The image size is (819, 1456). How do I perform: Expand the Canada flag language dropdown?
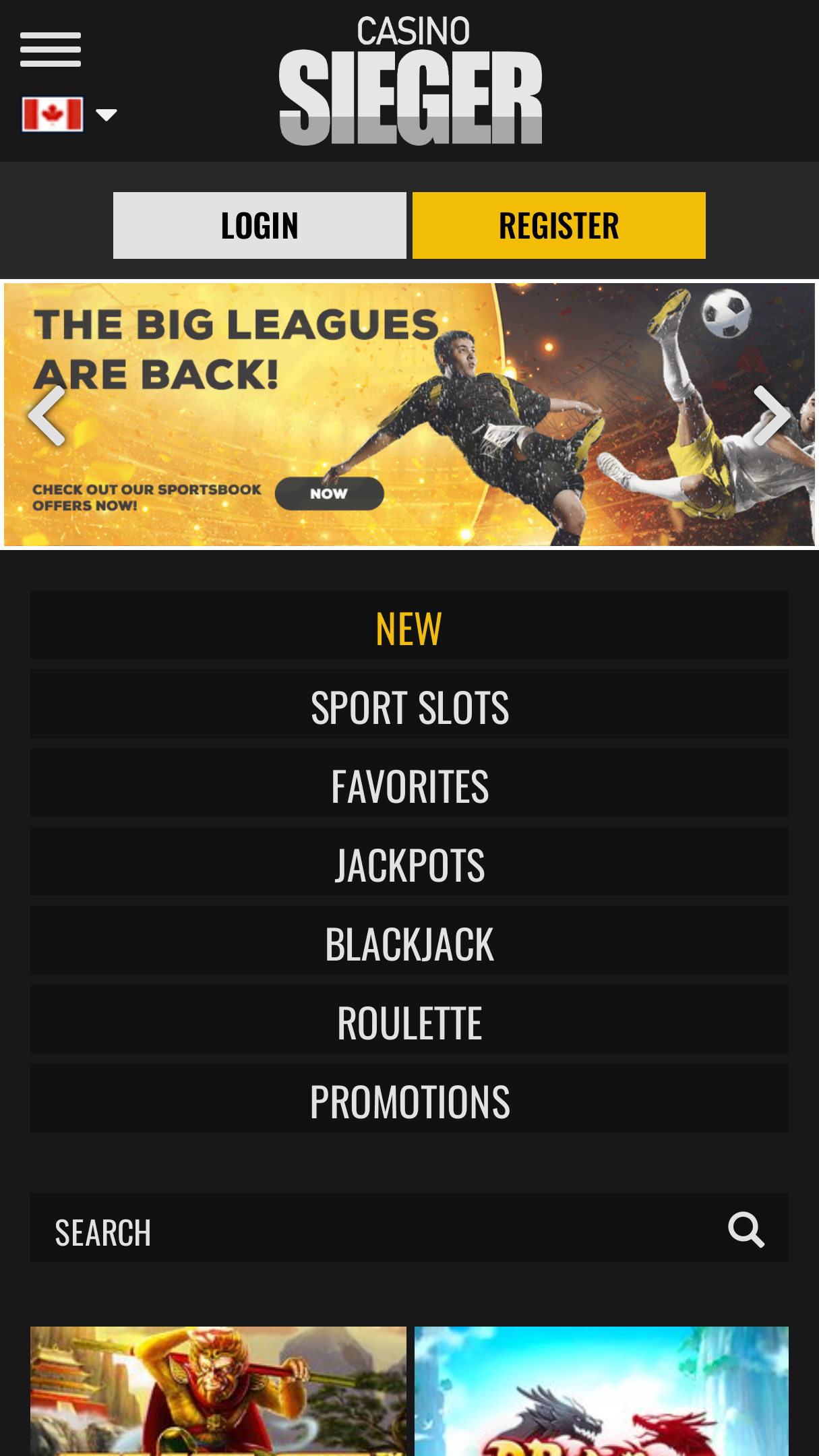(x=69, y=115)
